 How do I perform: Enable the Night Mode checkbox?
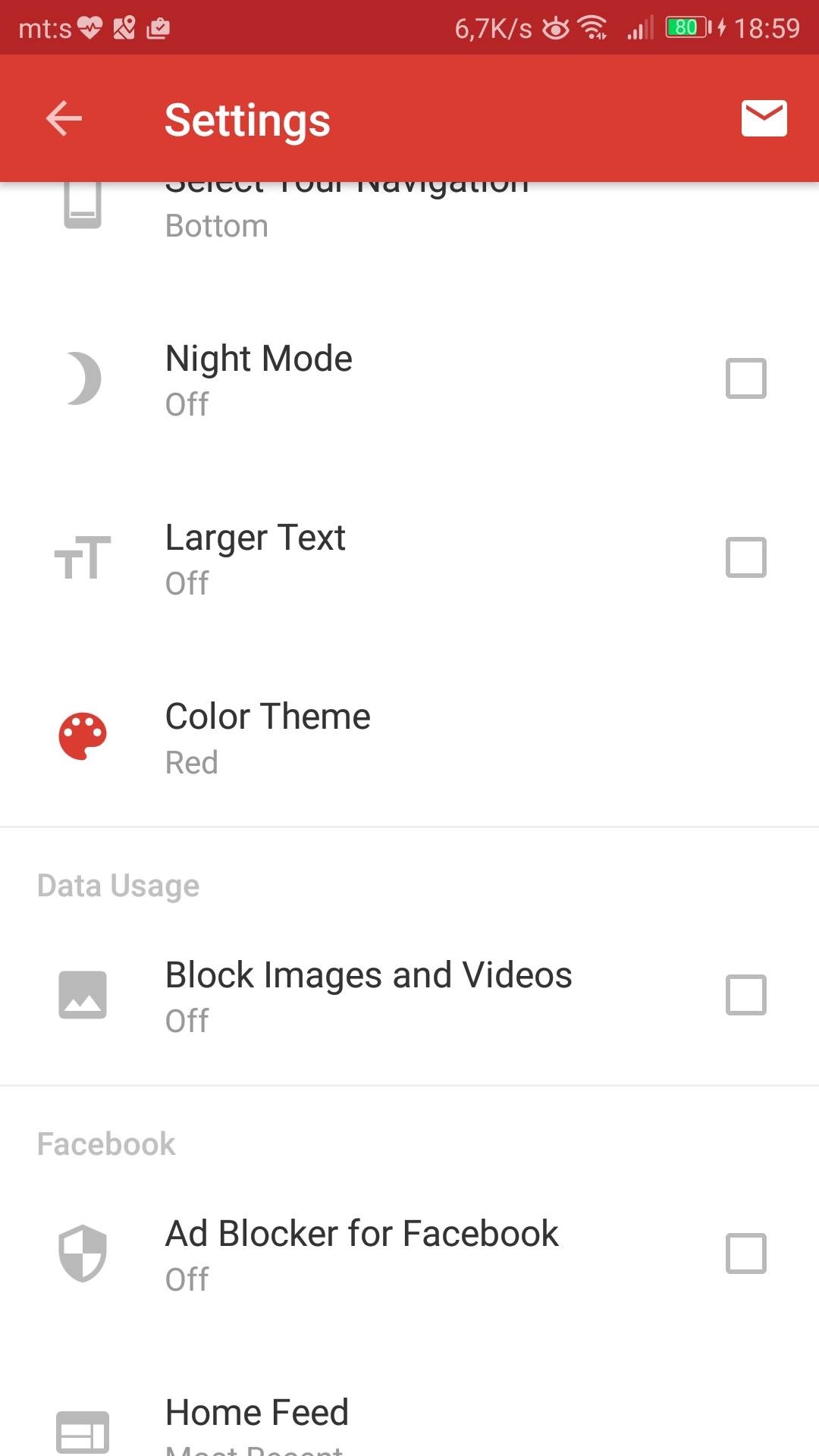click(x=745, y=378)
